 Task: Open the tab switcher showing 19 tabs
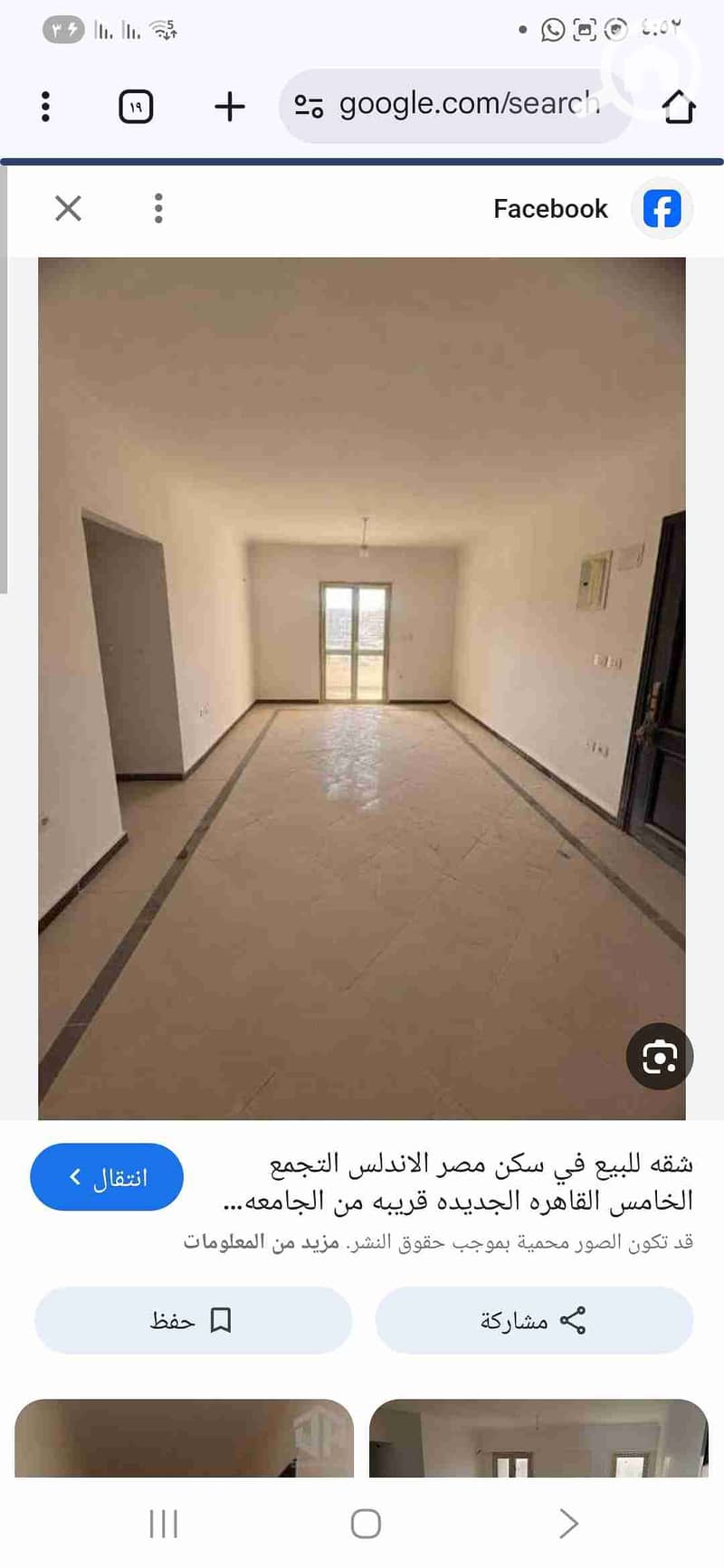tap(136, 107)
